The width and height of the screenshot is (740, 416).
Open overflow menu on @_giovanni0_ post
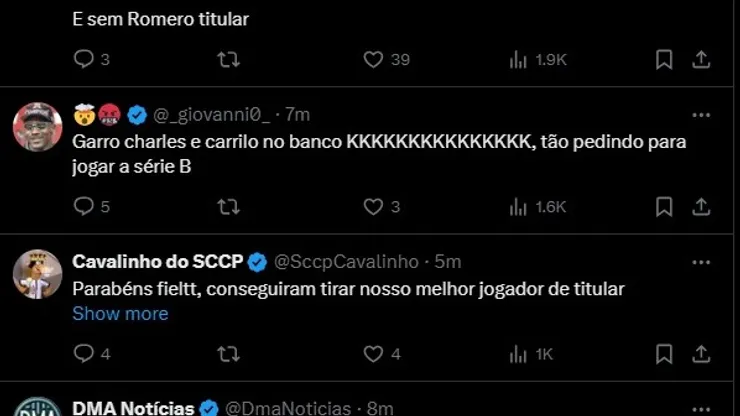702,113
